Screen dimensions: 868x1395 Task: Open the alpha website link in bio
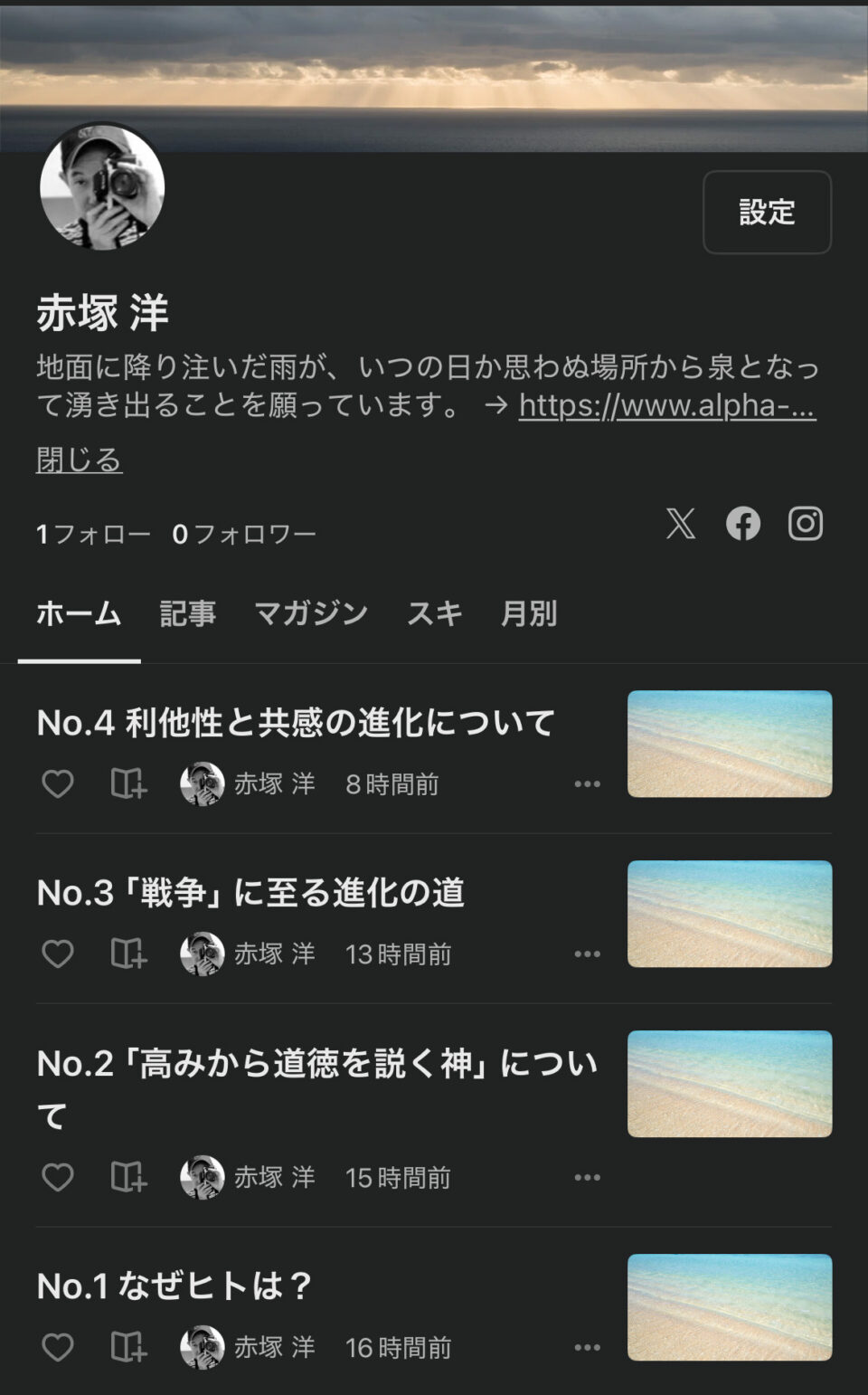667,405
